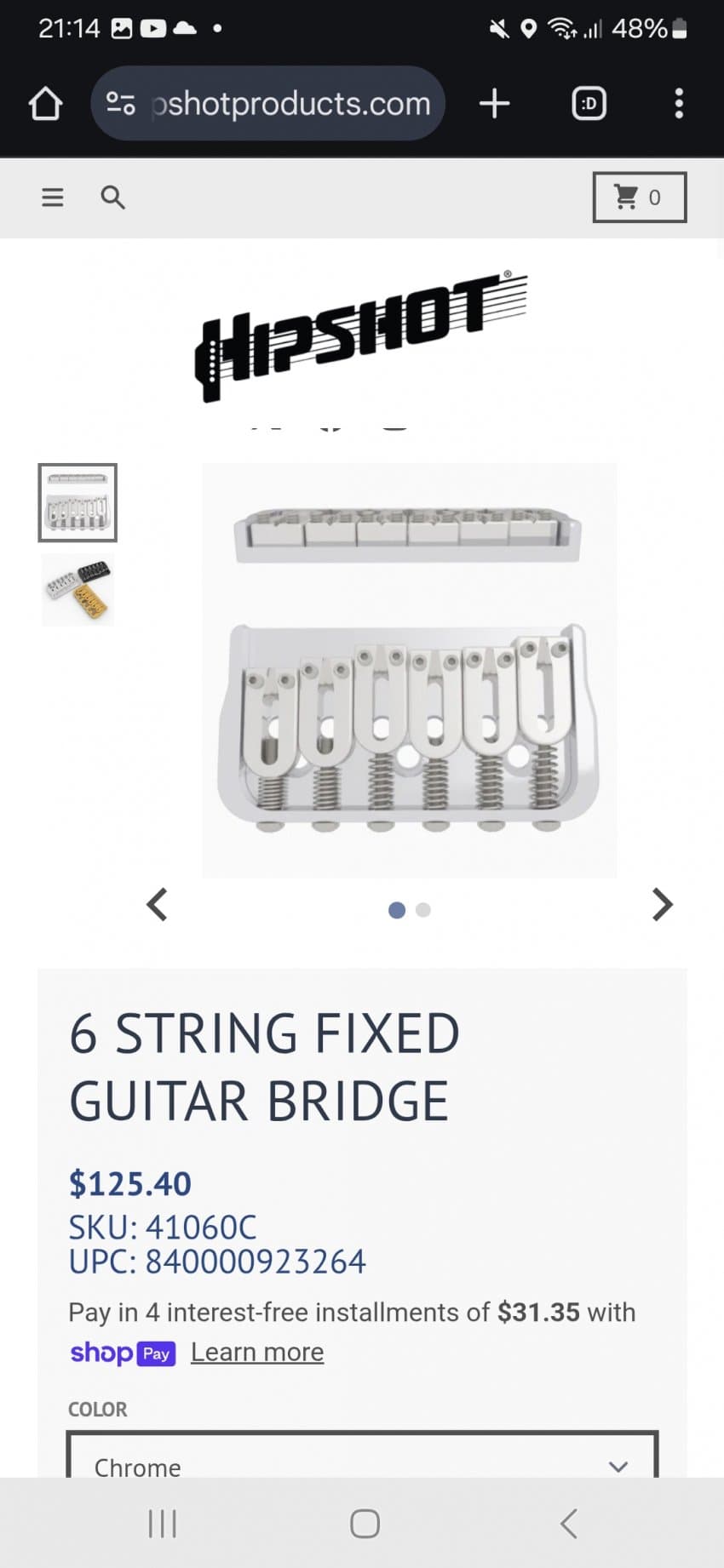Select the first chrome bridge thumbnail
The height and width of the screenshot is (1568, 724).
78,503
